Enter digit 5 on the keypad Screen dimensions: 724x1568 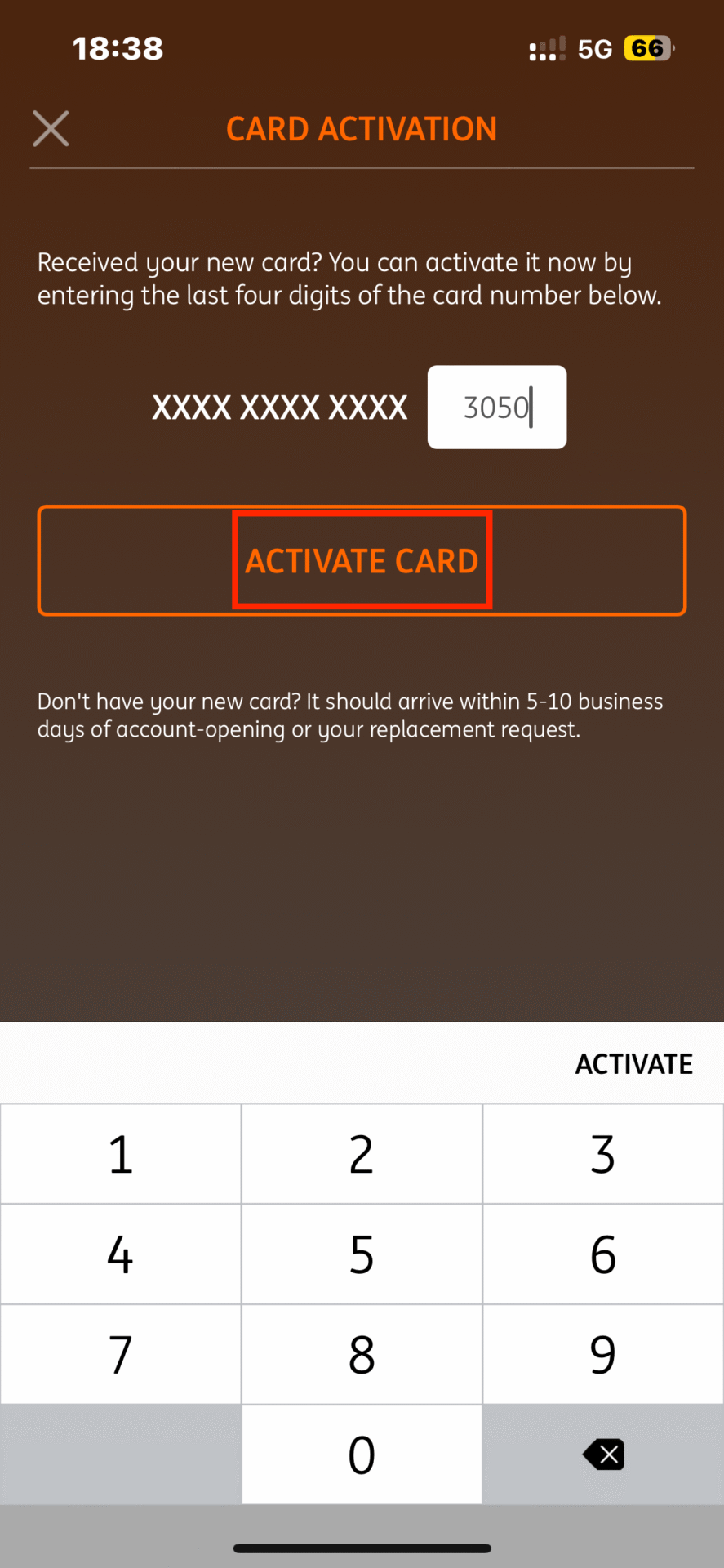tap(362, 1254)
